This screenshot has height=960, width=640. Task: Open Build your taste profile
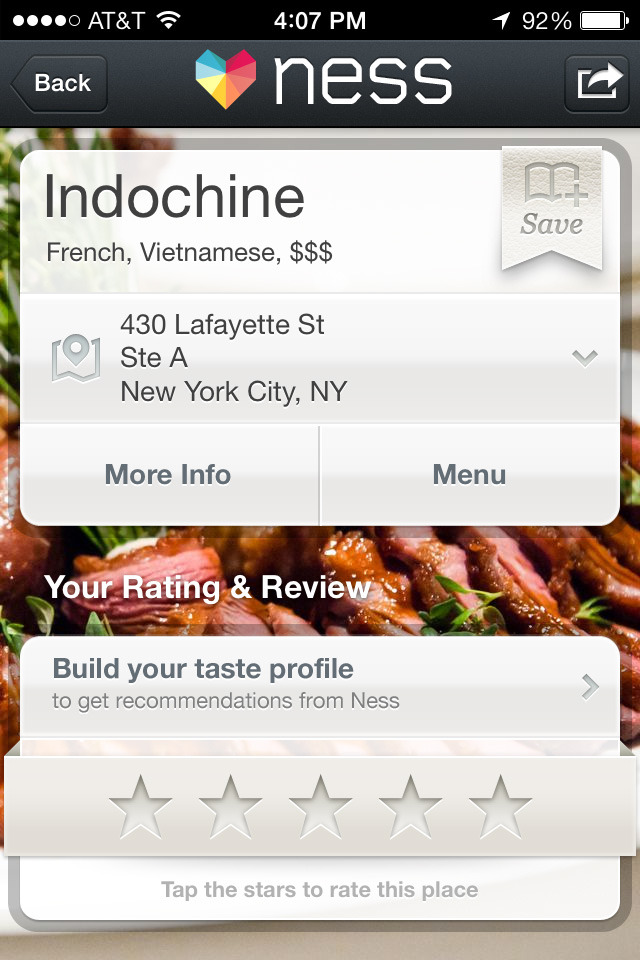(x=320, y=684)
